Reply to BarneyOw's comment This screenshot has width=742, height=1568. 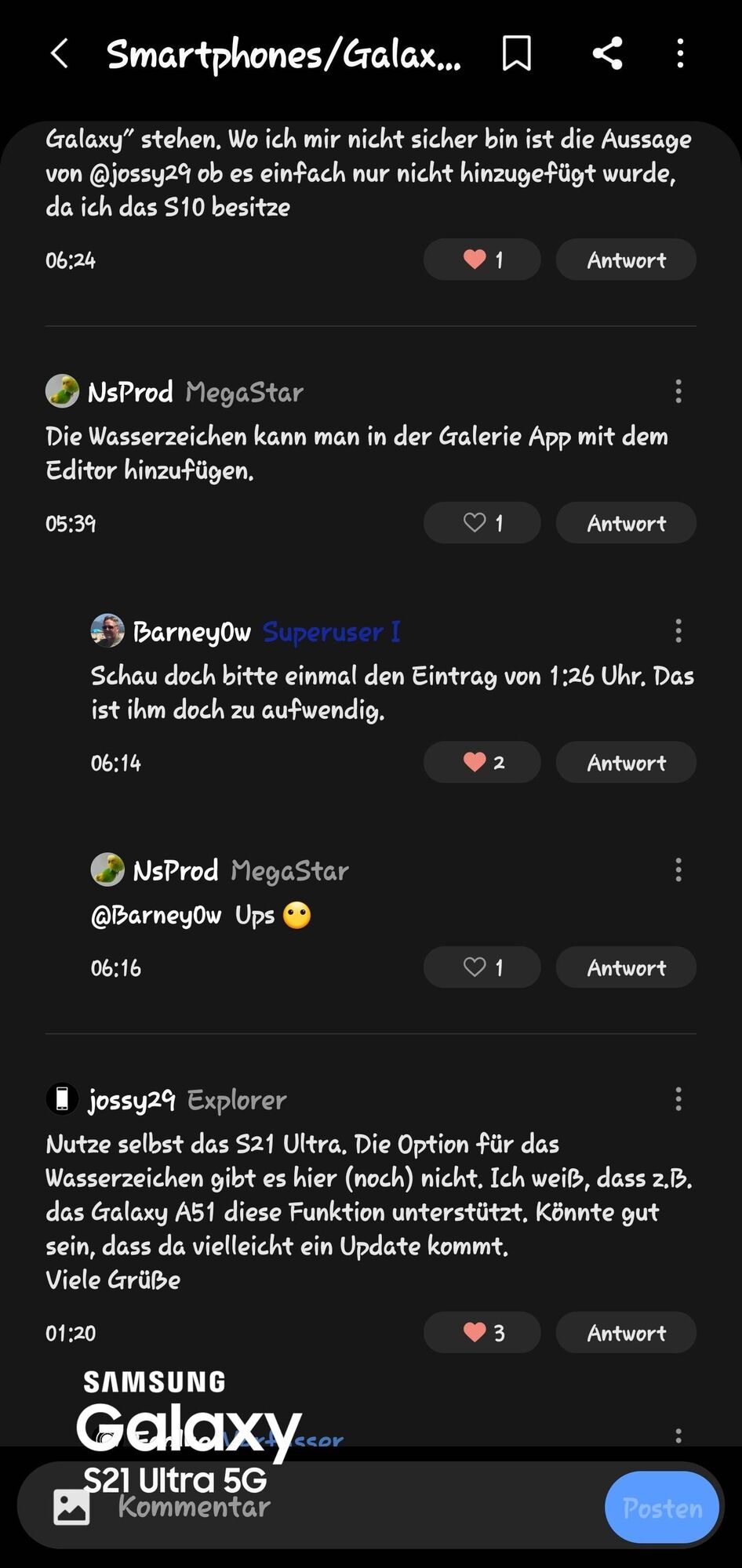pyautogui.click(x=626, y=762)
